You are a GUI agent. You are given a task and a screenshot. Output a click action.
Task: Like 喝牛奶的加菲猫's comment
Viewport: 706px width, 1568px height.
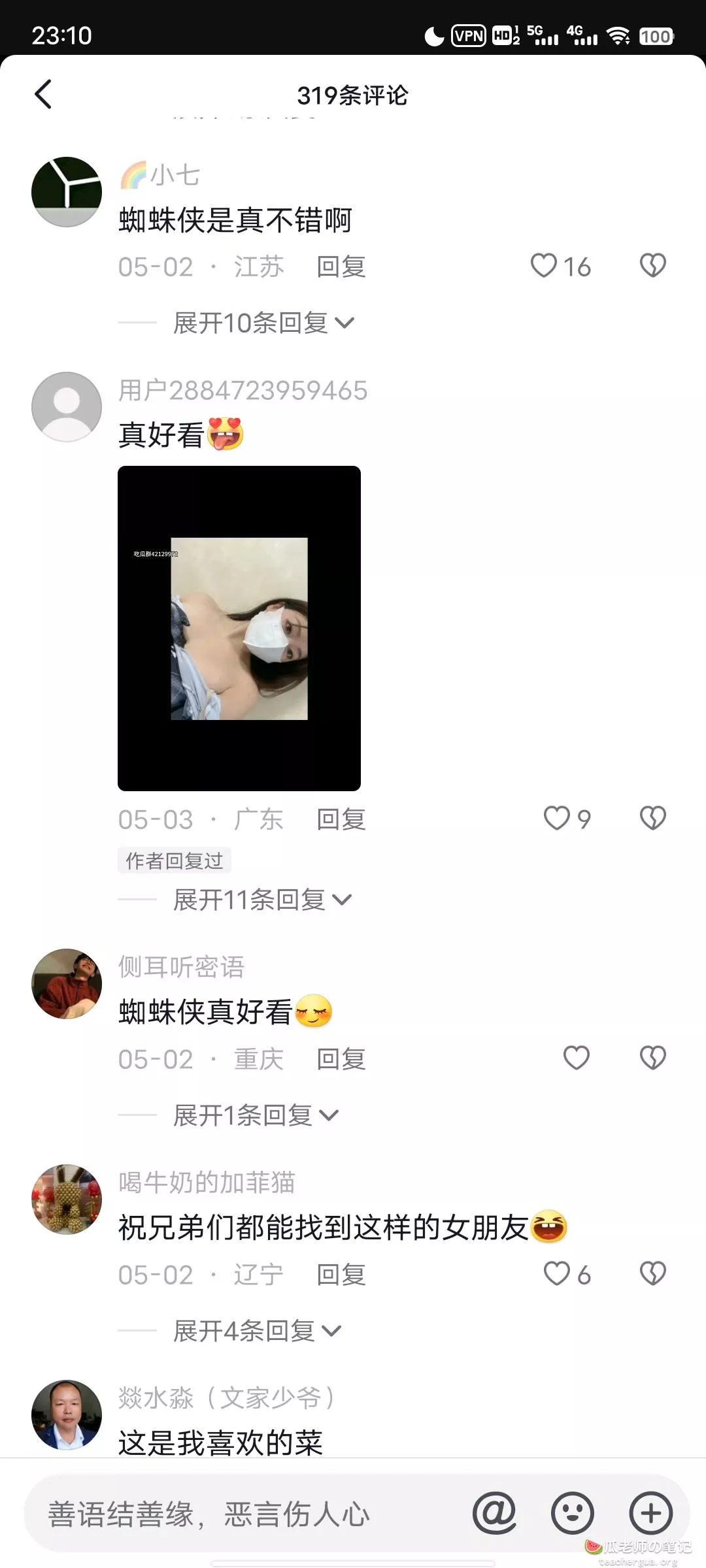(557, 1274)
